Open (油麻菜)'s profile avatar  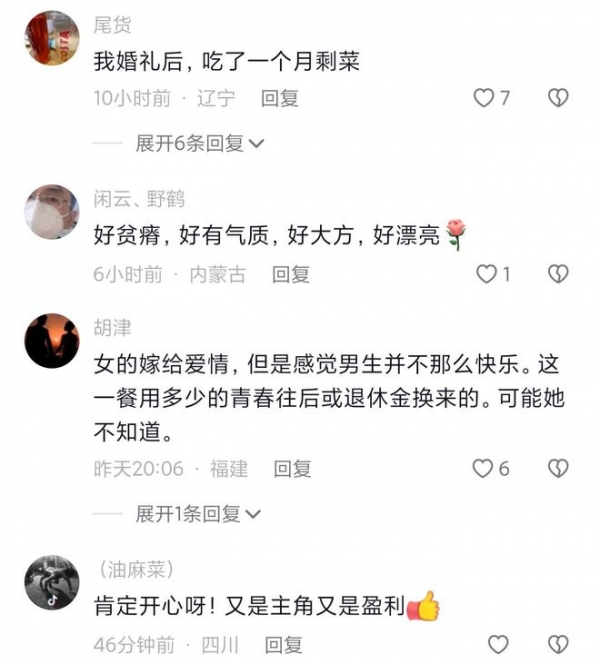pyautogui.click(x=52, y=582)
